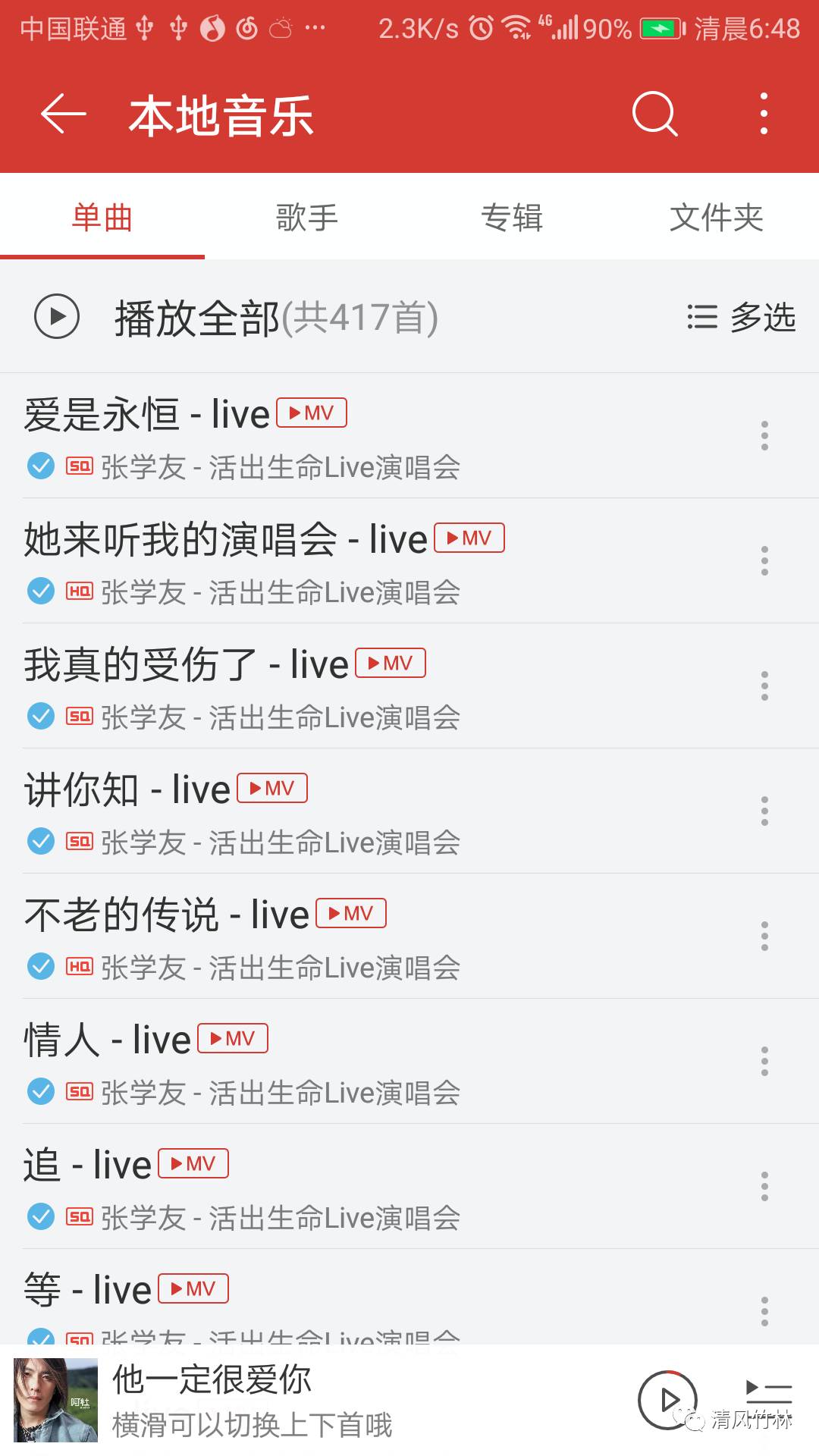Watch the MV for 情人 - live
Image resolution: width=819 pixels, height=1456 pixels.
click(x=233, y=1039)
